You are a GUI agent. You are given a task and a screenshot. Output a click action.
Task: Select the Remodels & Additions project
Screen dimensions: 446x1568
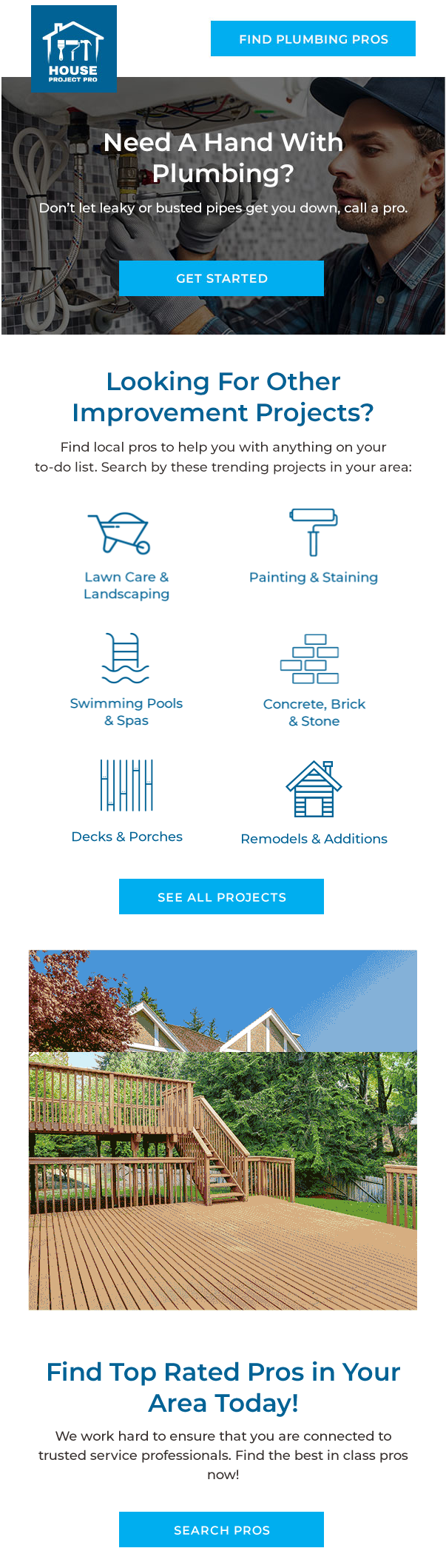[x=314, y=838]
